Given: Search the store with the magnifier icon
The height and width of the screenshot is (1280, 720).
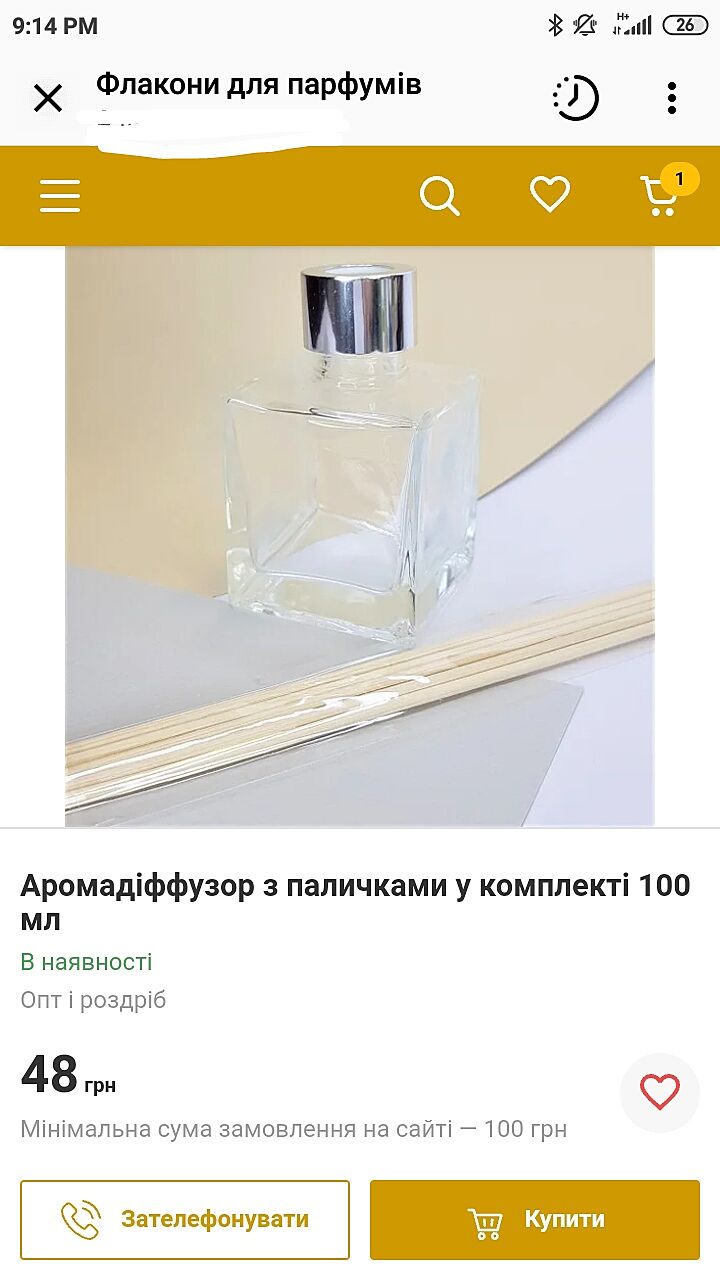Looking at the screenshot, I should coord(439,196).
